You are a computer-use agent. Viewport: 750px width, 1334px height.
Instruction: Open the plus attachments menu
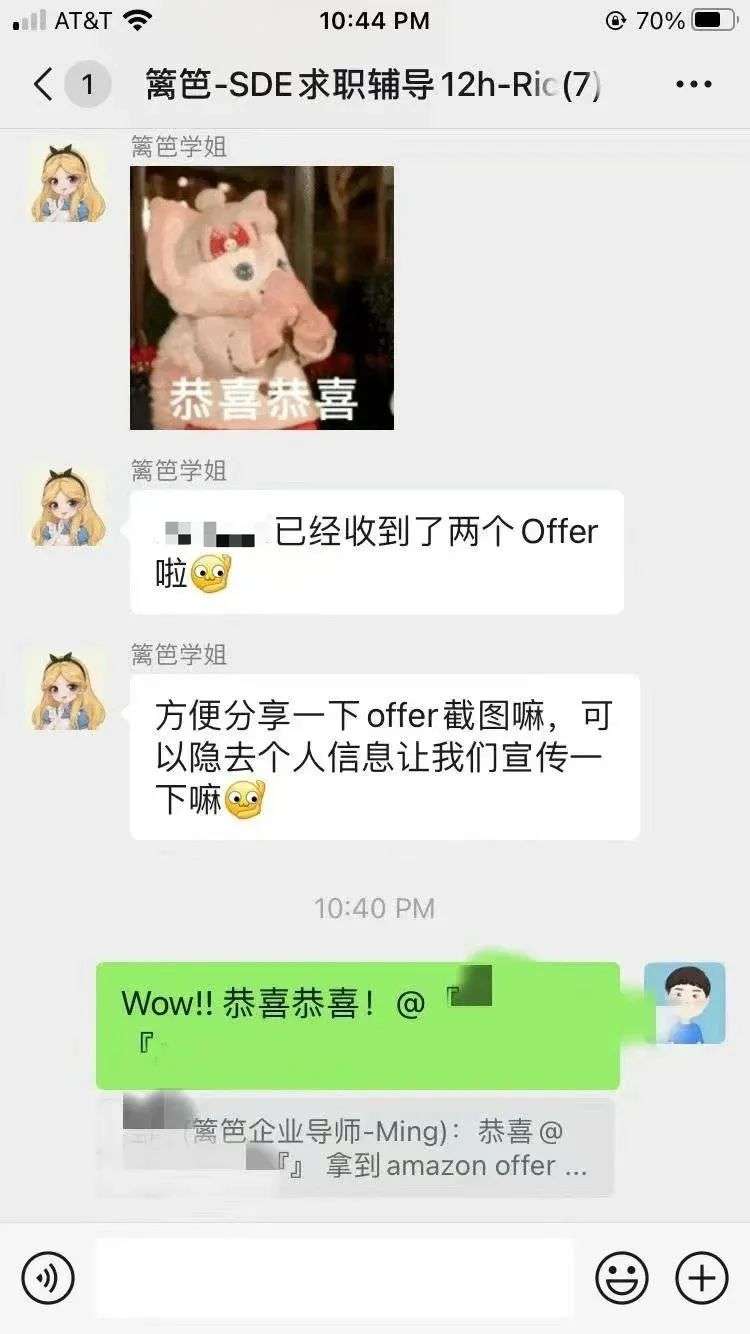coord(702,1277)
